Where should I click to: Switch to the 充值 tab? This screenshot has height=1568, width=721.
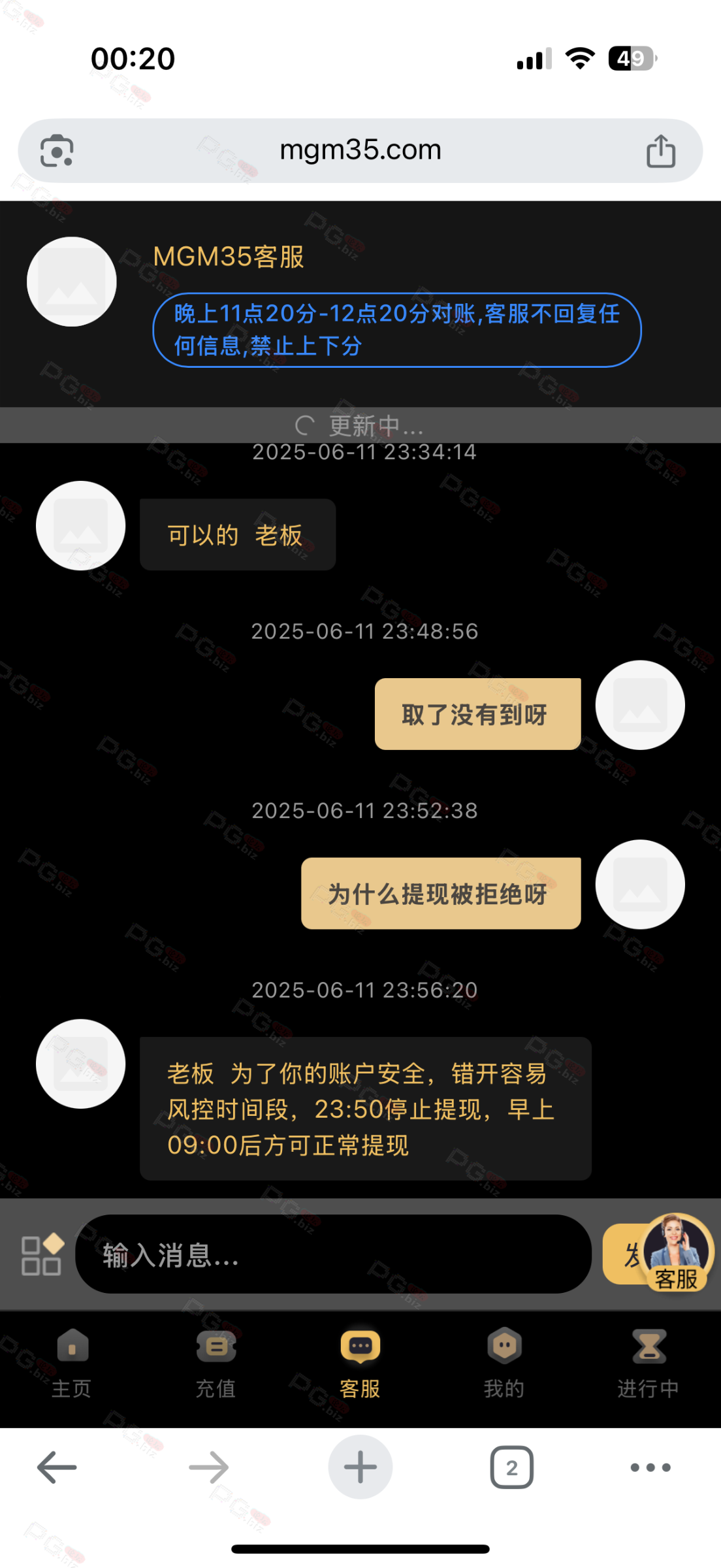click(216, 1364)
